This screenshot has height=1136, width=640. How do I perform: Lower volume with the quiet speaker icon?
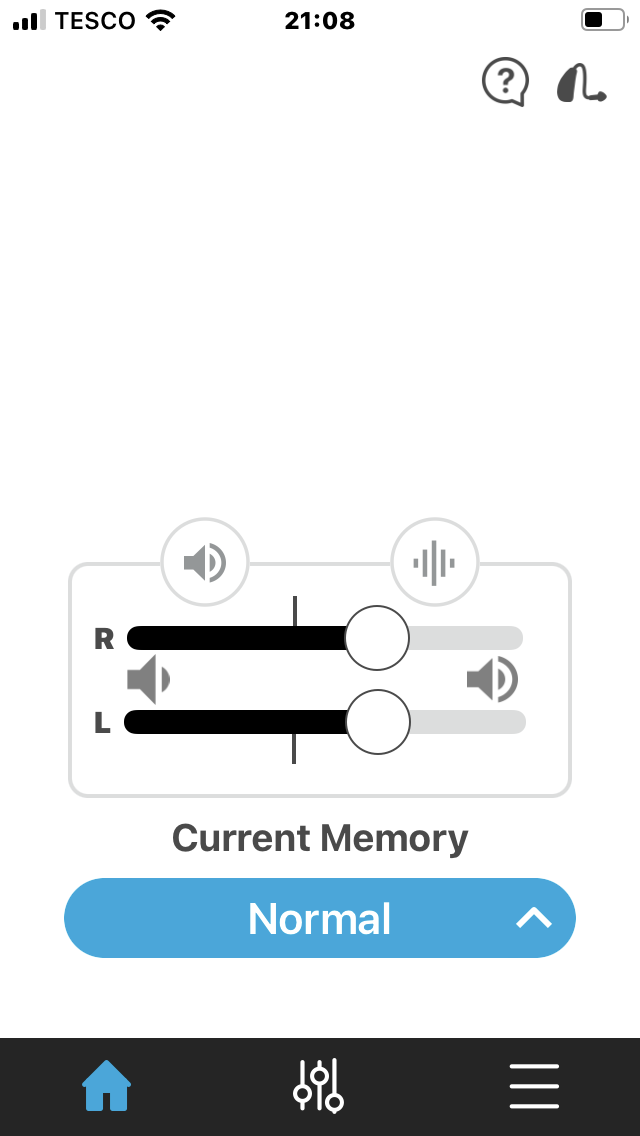(x=149, y=680)
